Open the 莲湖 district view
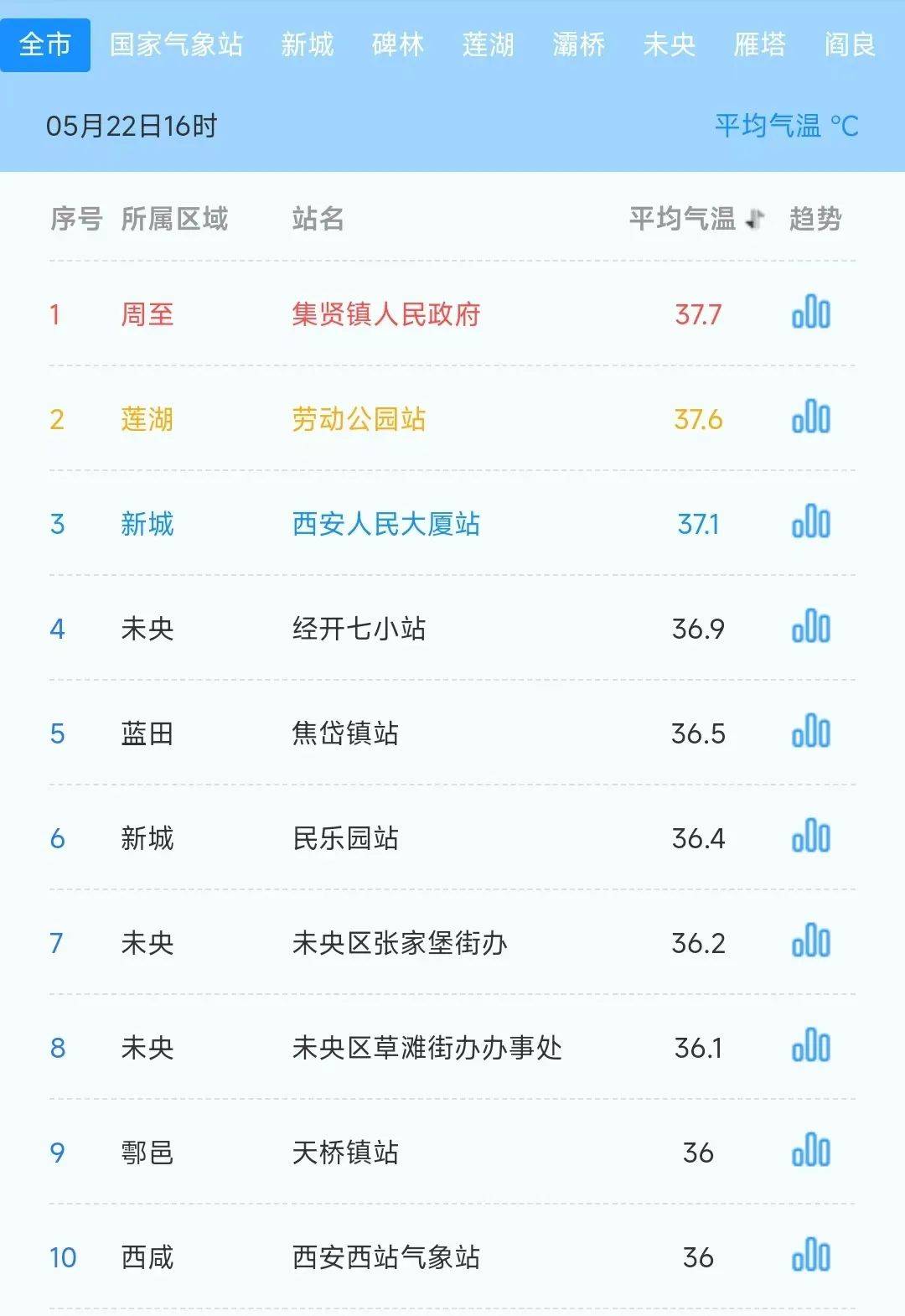Screen dimensions: 905x1316 (x=489, y=46)
